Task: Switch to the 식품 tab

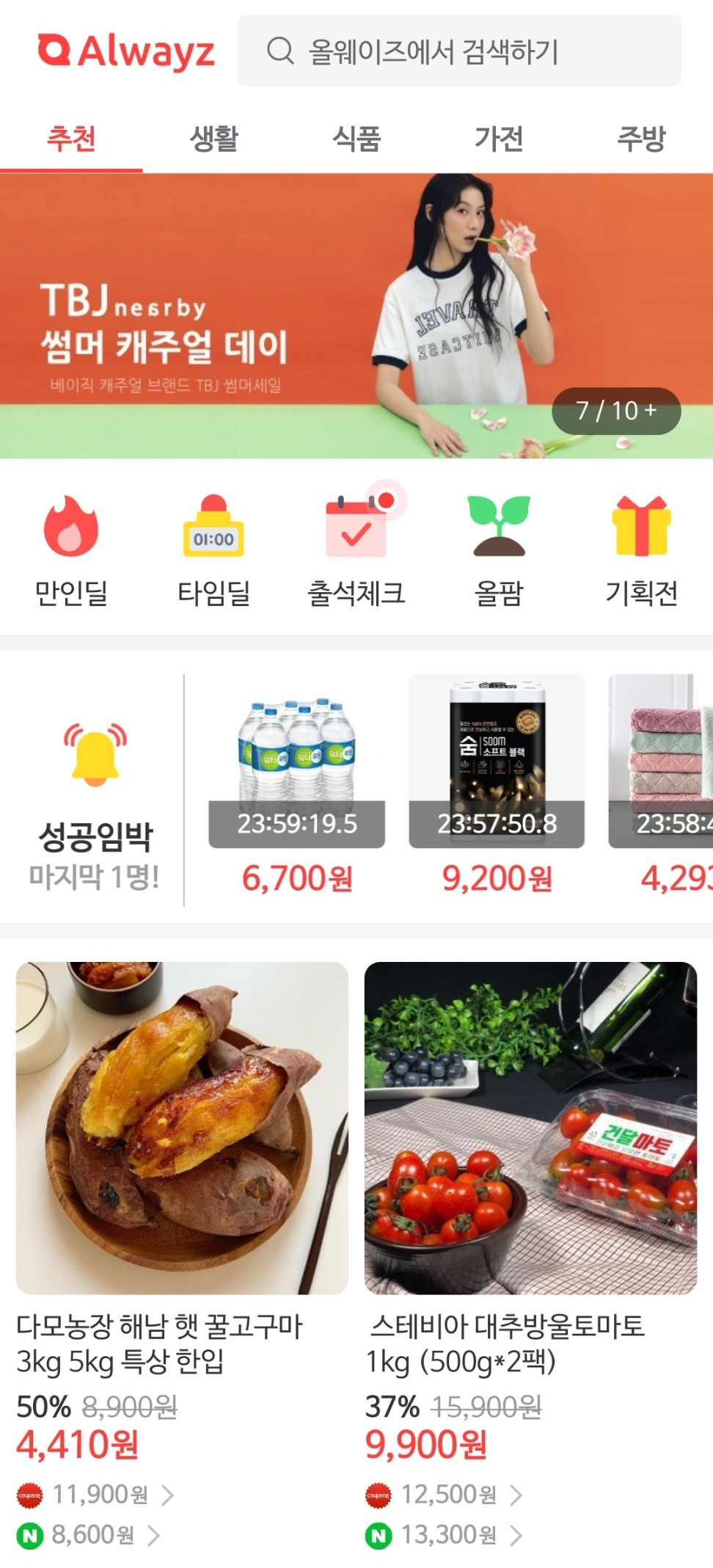Action: tap(356, 139)
